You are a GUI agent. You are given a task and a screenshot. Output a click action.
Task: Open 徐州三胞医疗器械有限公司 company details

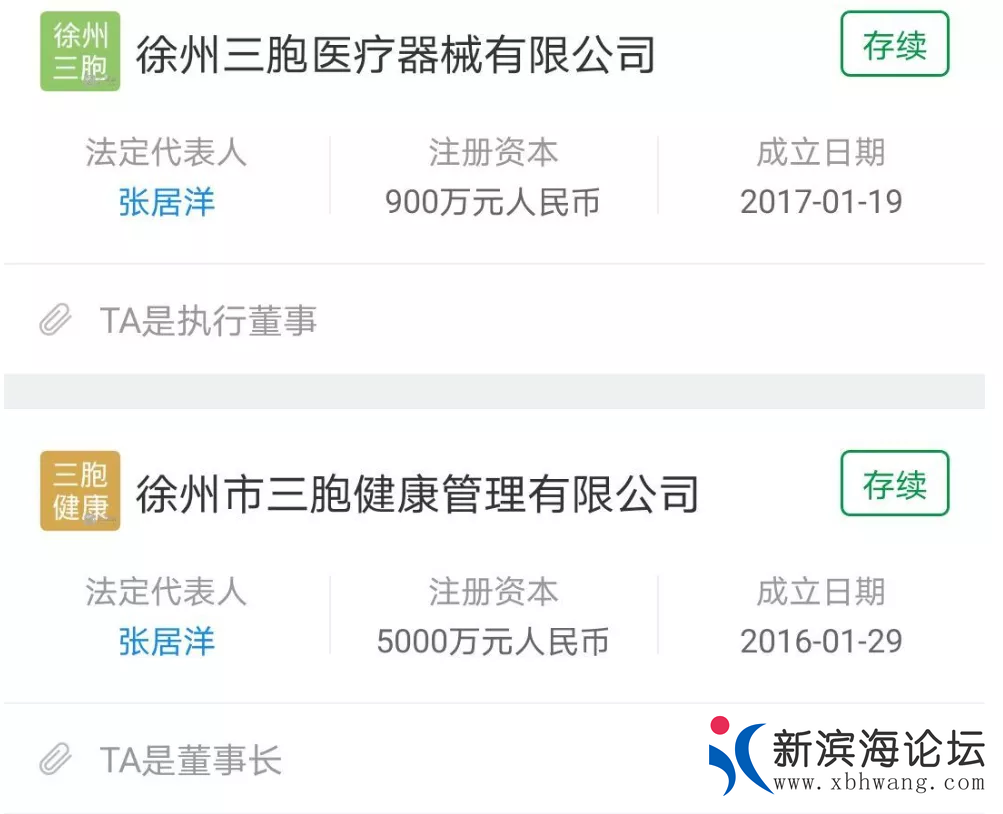coord(395,54)
